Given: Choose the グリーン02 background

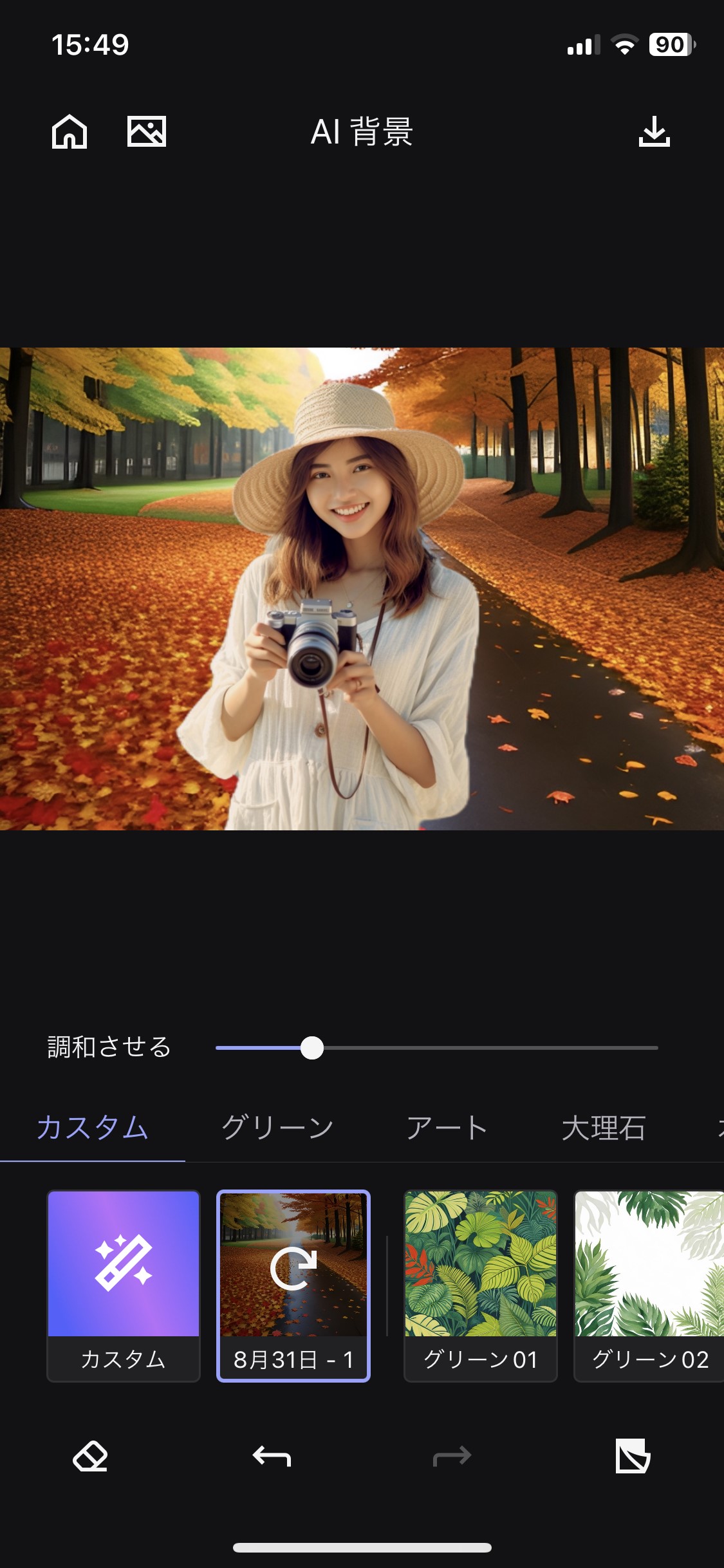Looking at the screenshot, I should click(x=649, y=1285).
